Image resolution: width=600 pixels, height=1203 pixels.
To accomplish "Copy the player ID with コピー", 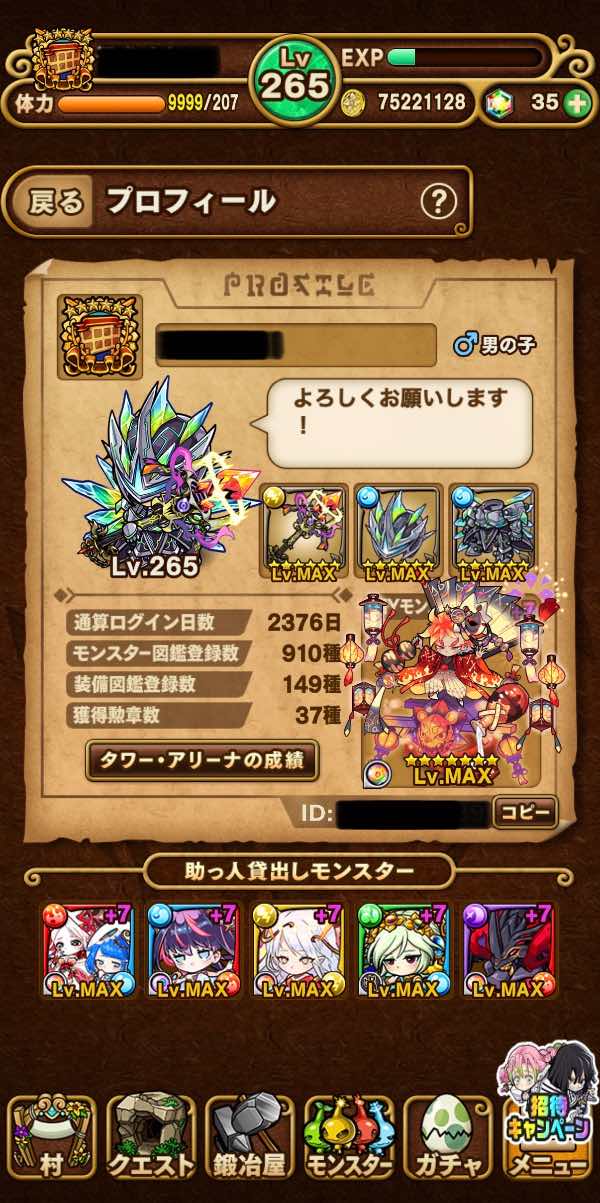I will (x=525, y=812).
